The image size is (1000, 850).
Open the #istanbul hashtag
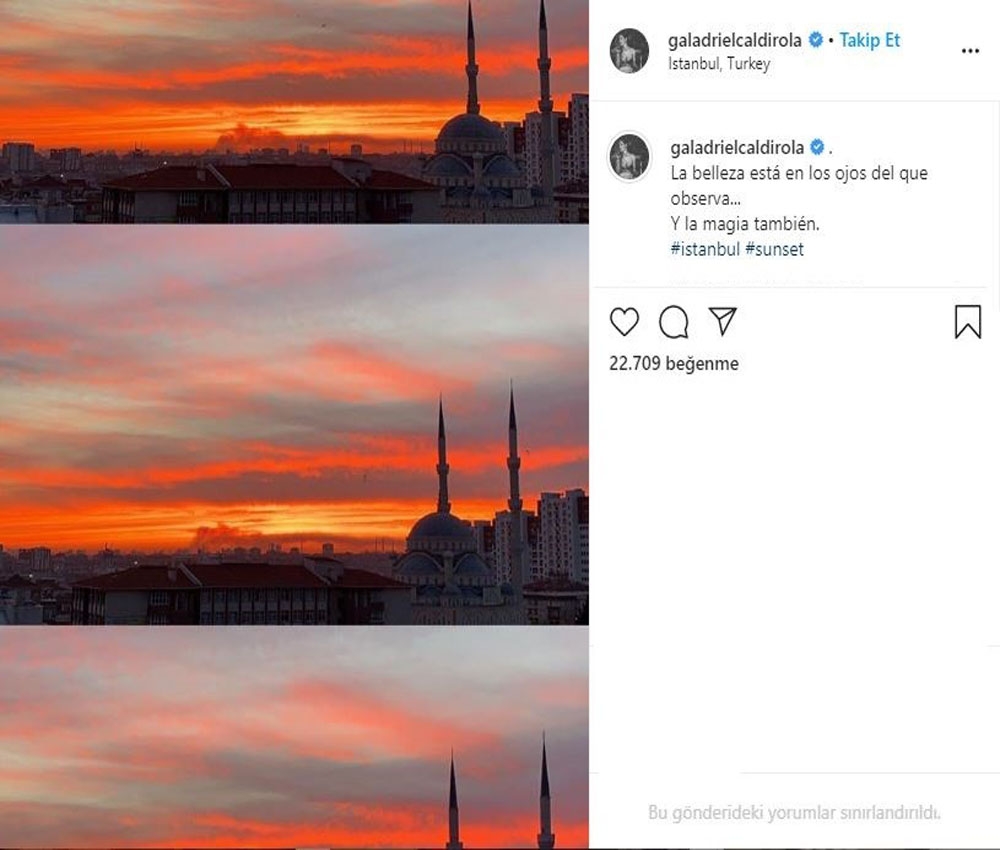(705, 249)
